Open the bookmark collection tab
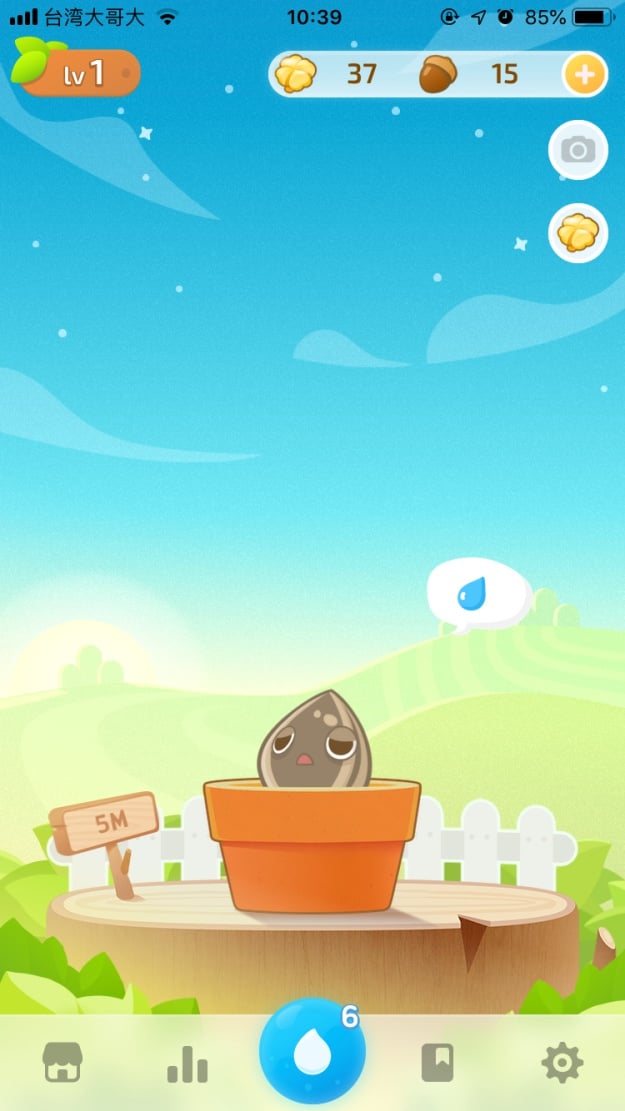The height and width of the screenshot is (1111, 625). (x=437, y=1063)
